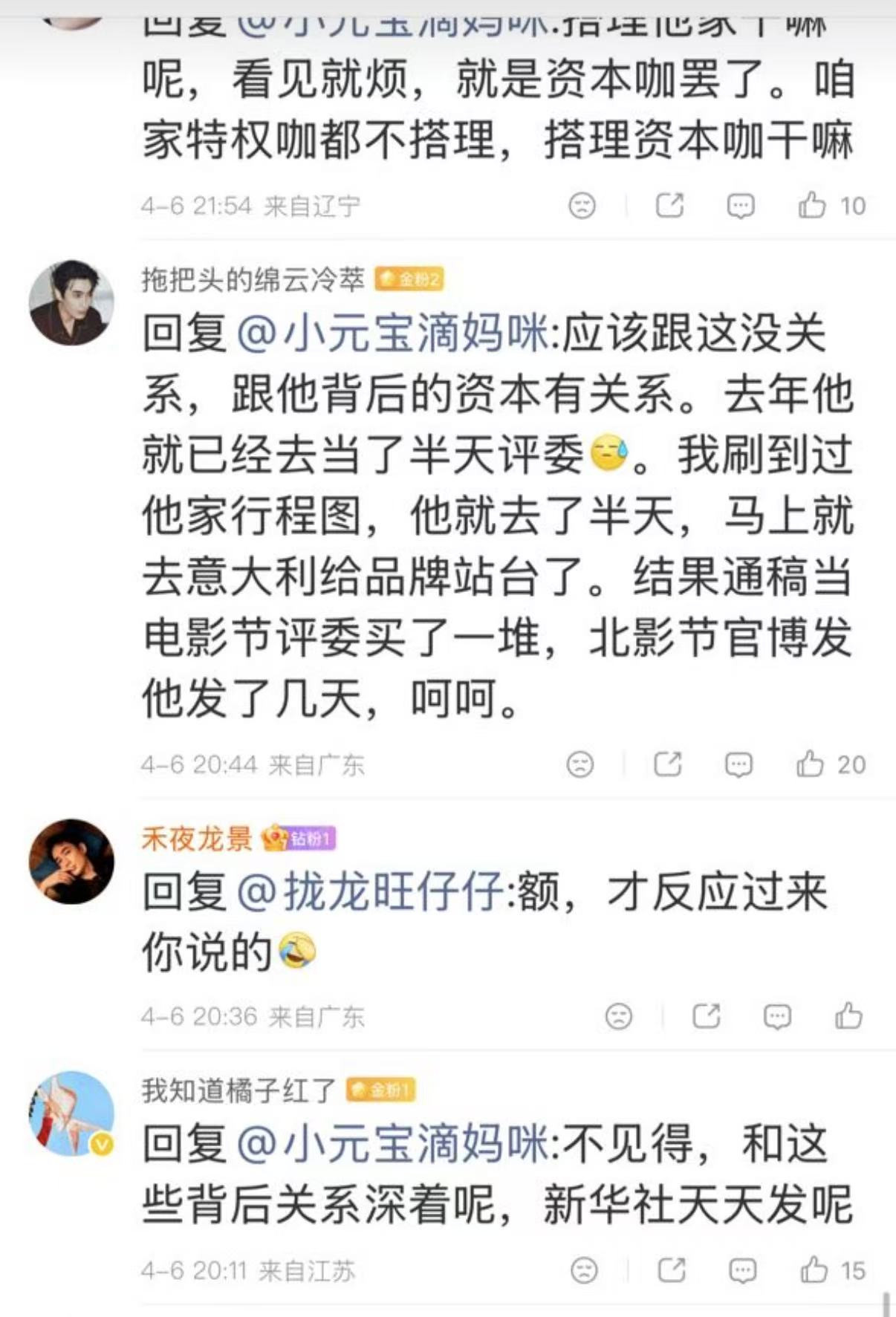The height and width of the screenshot is (1317, 896).
Task: Share 禾夜龙景's comment
Action: coord(706,1015)
